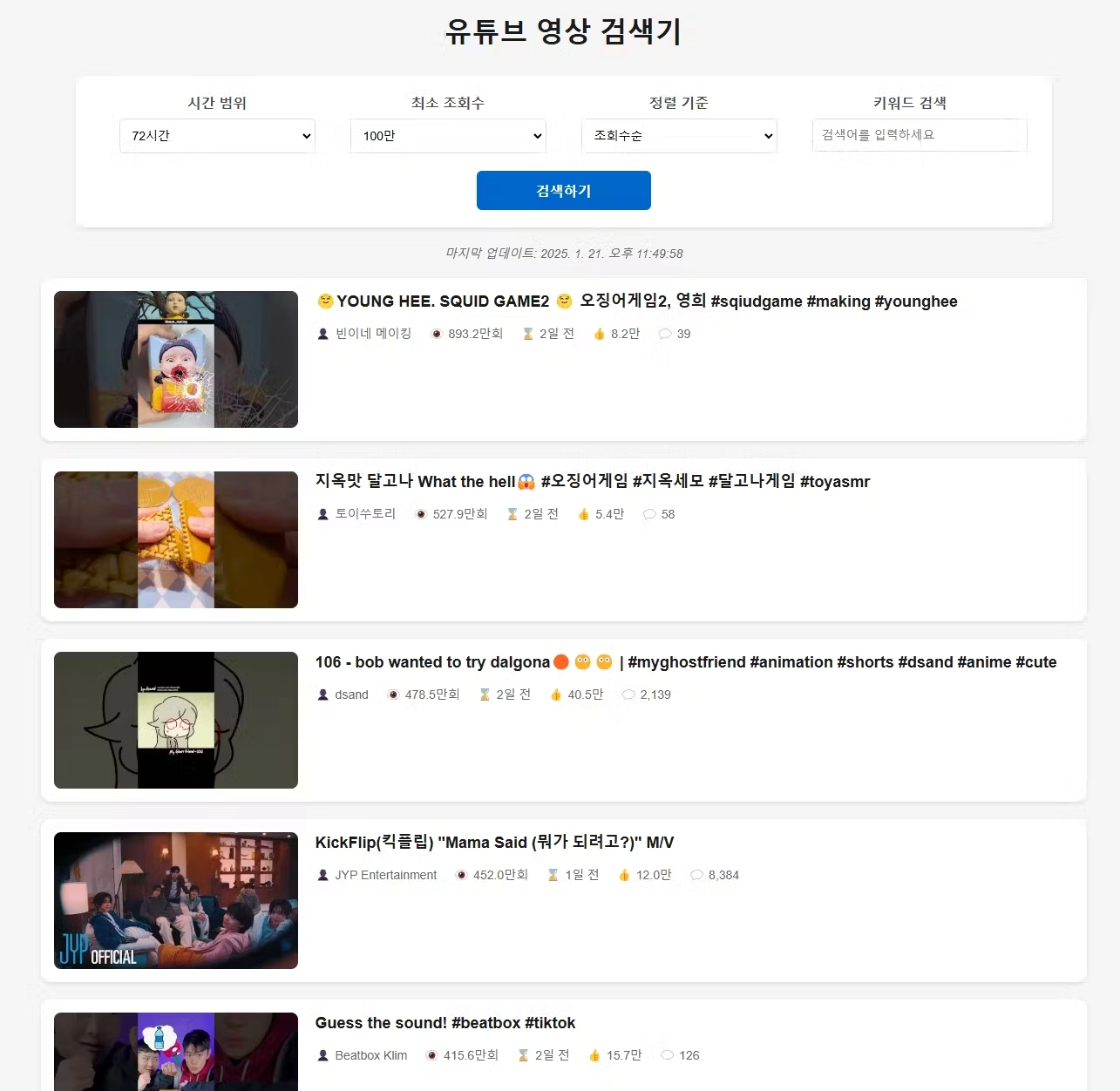This screenshot has width=1120, height=1091.
Task: Open the 정렬 기준 dropdown showing 조회수순
Action: pos(679,136)
